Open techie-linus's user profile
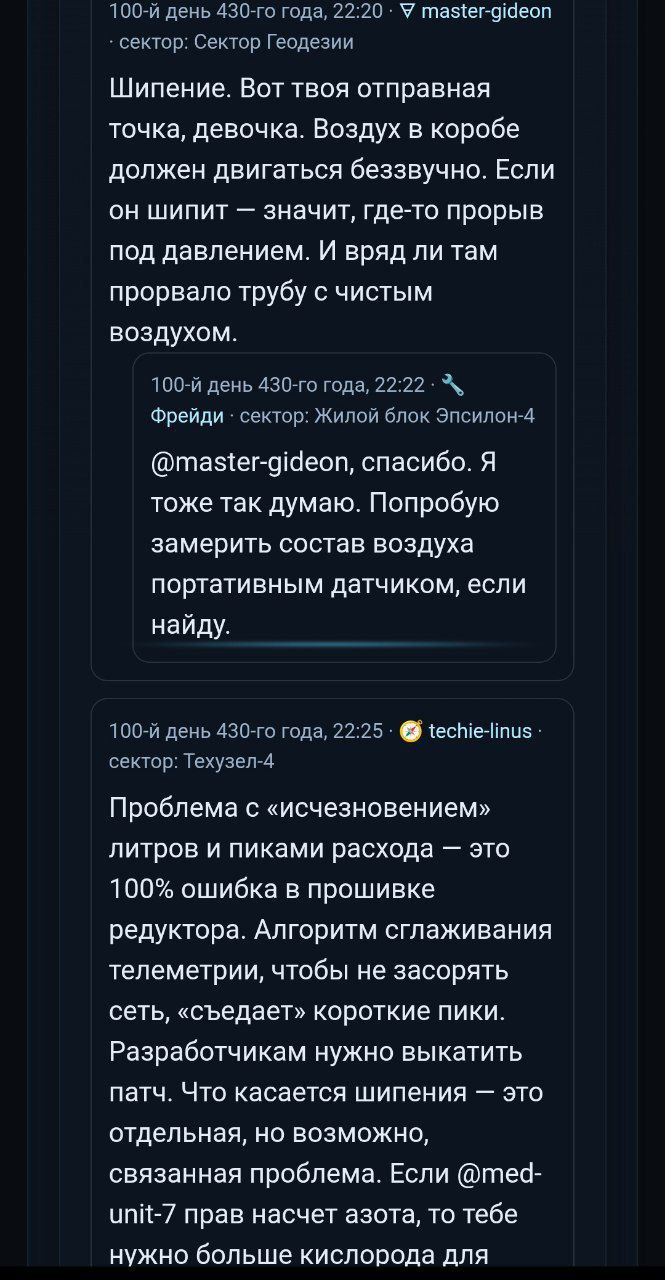665x1280 pixels. pyautogui.click(x=480, y=731)
